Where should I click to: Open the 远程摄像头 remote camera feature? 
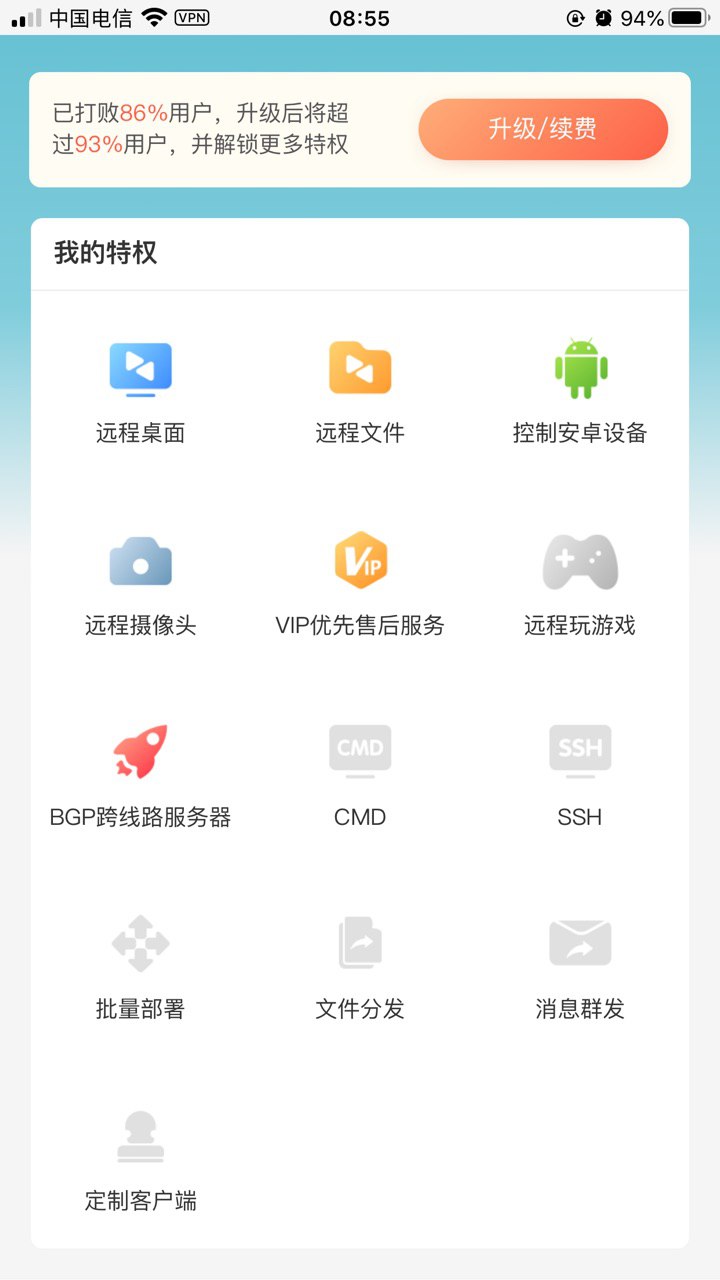[140, 585]
